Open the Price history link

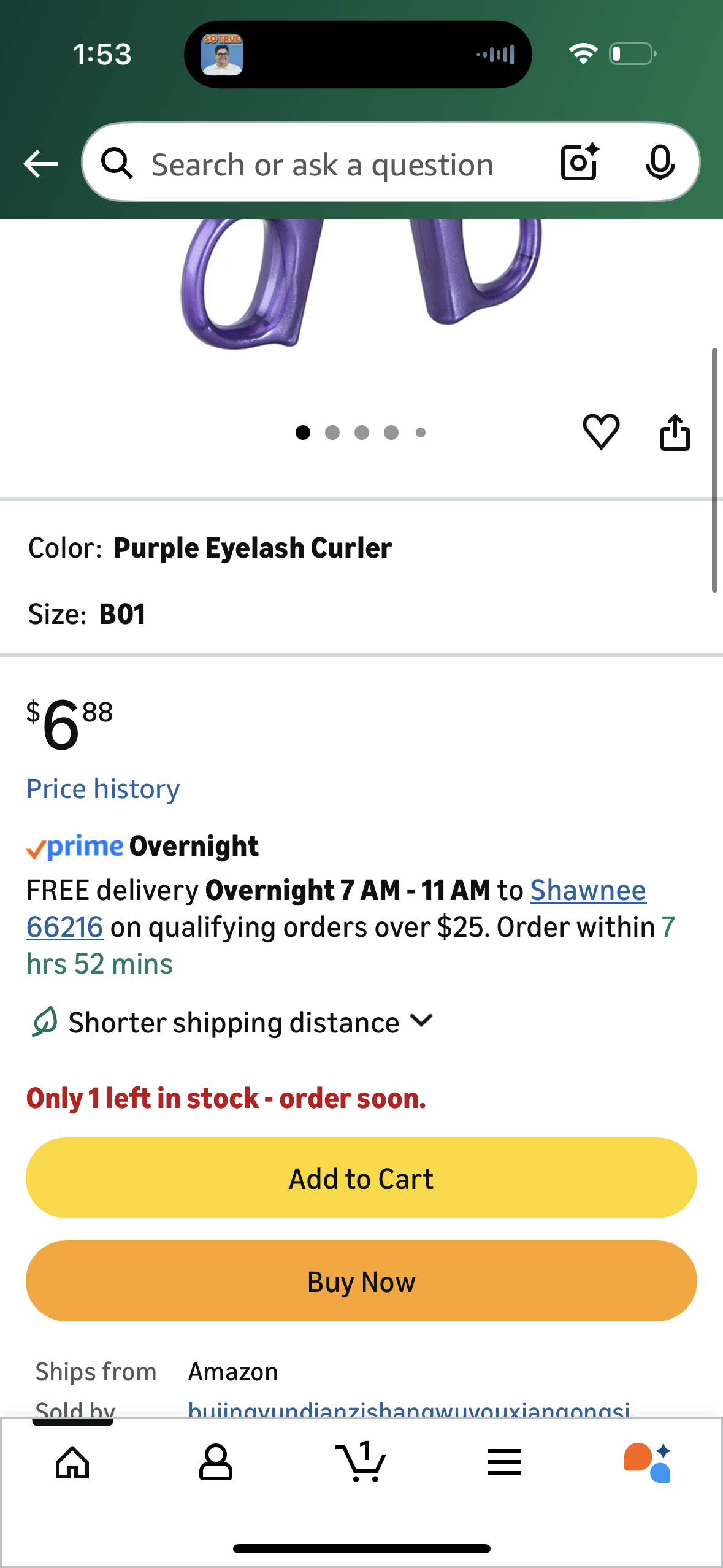pos(103,789)
